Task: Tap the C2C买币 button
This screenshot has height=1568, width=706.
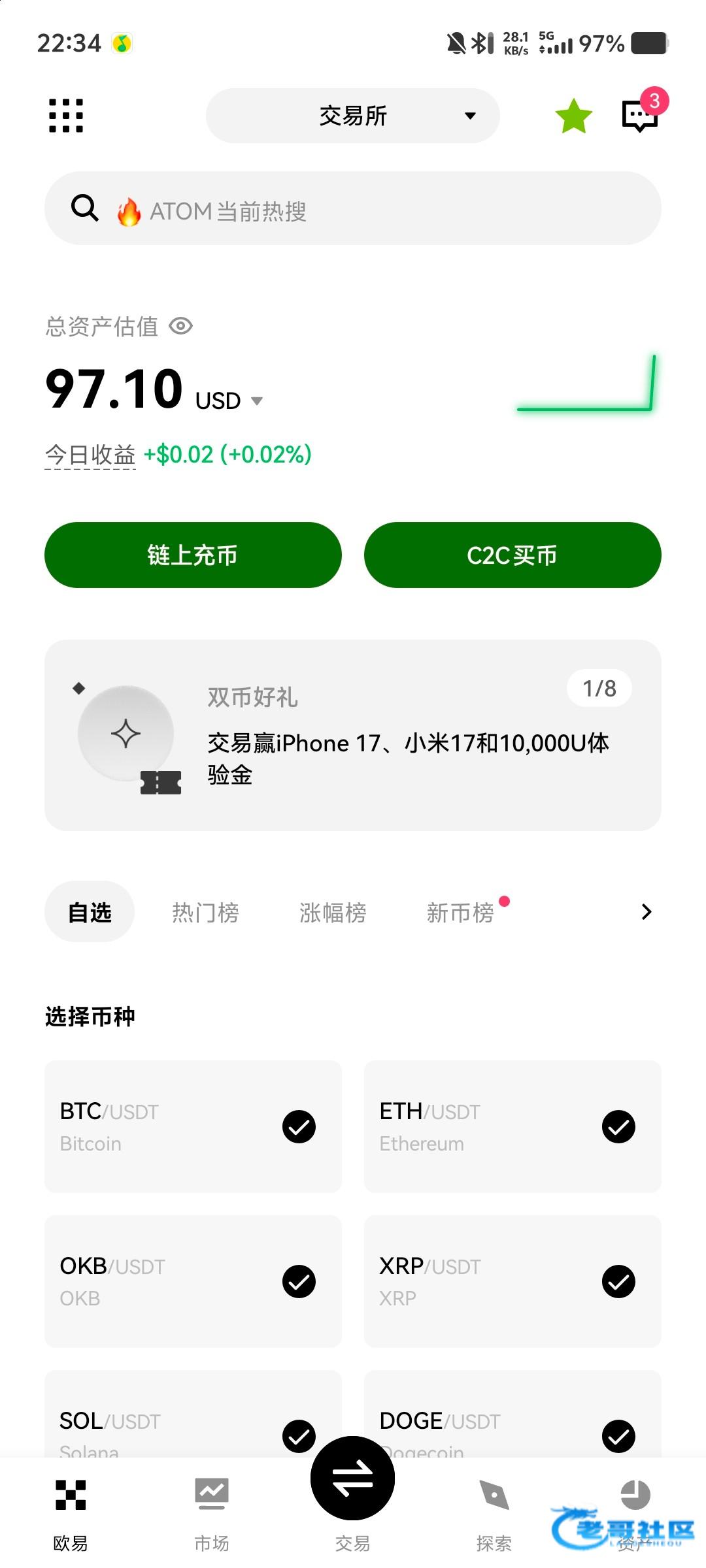Action: pyautogui.click(x=513, y=555)
